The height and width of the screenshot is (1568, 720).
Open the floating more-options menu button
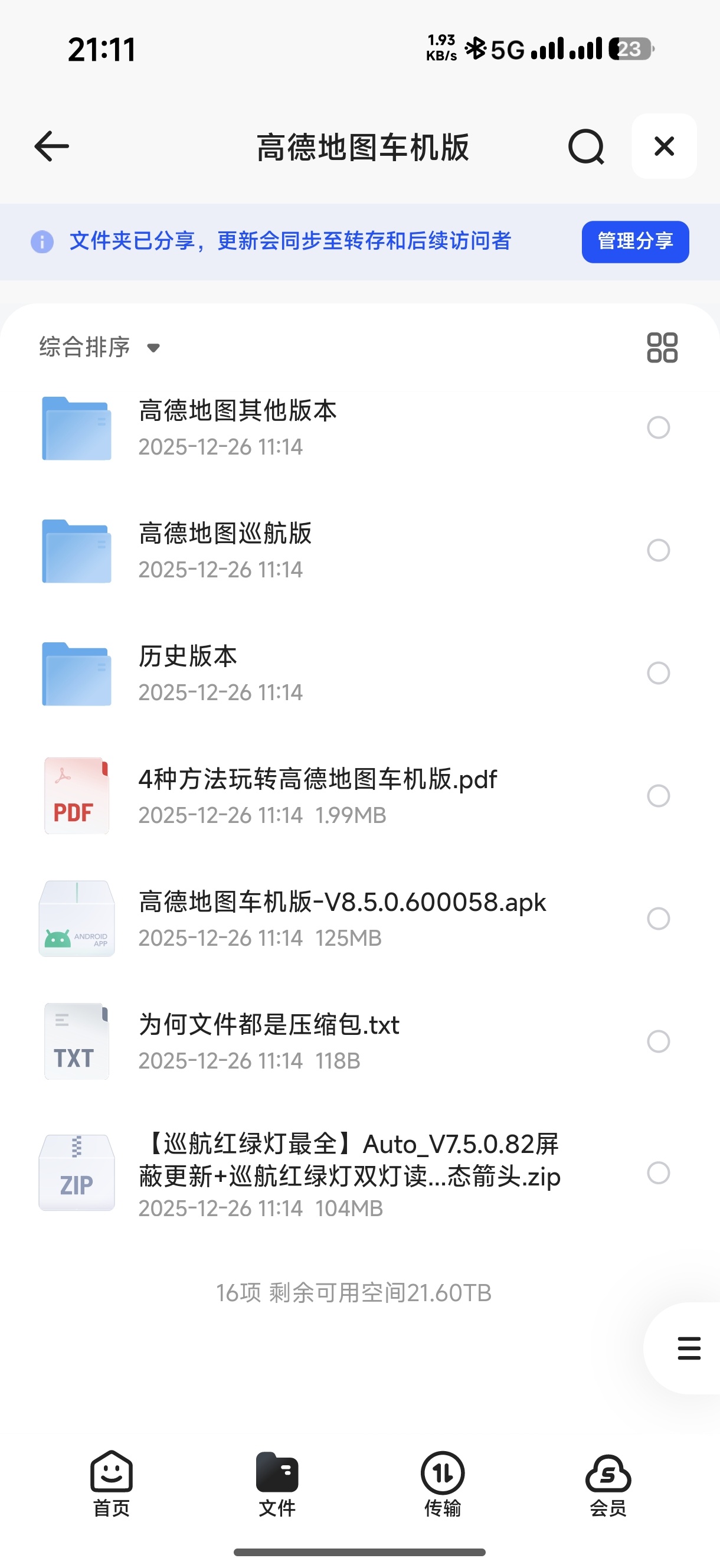pyautogui.click(x=688, y=1349)
